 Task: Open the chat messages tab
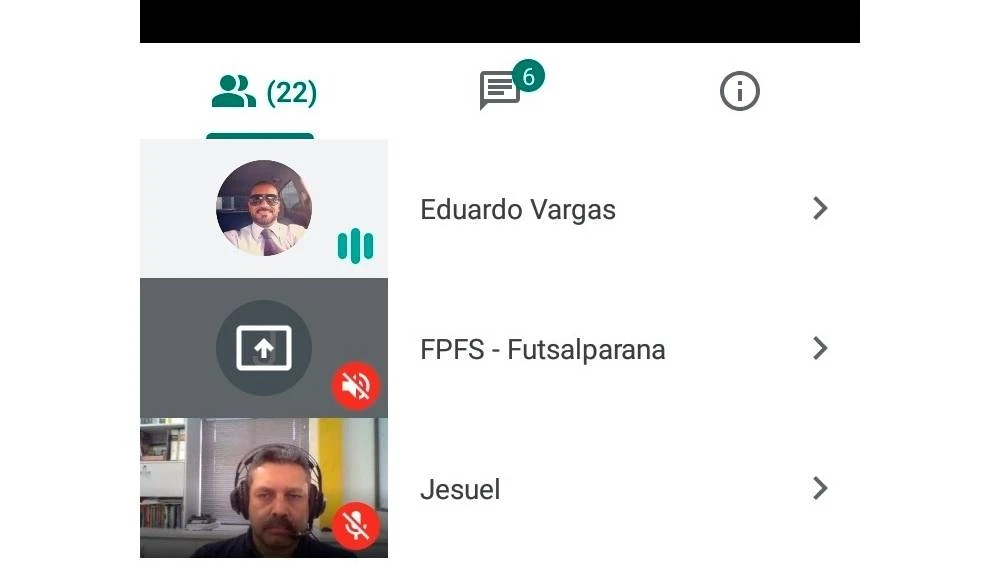501,91
